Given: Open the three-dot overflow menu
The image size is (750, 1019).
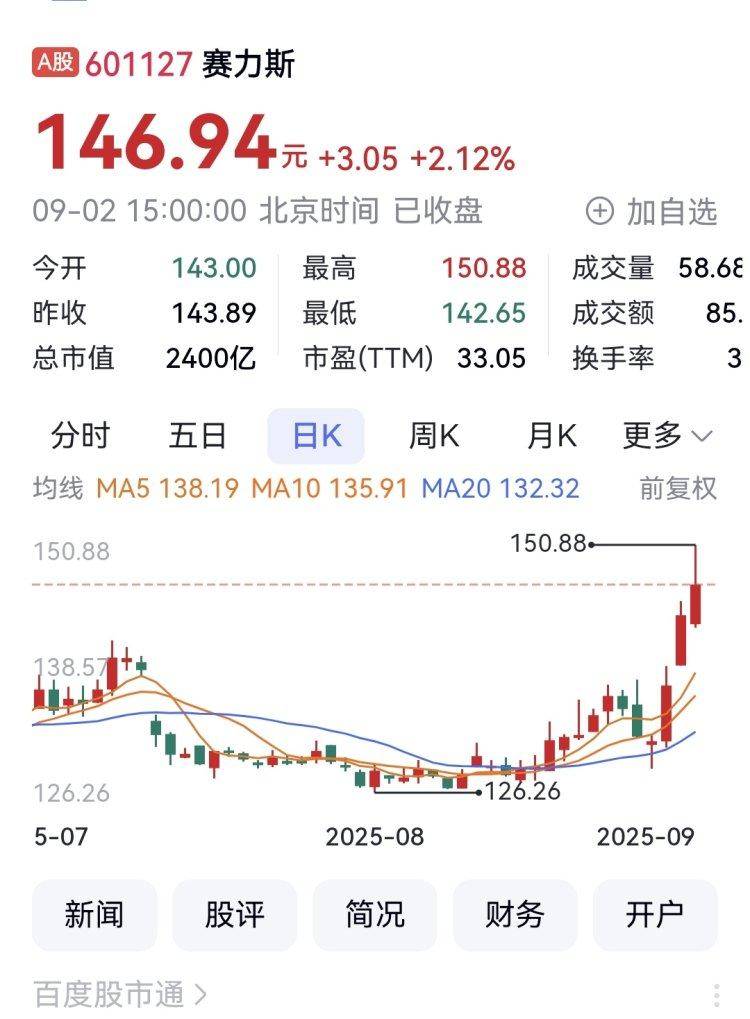Looking at the screenshot, I should click(717, 995).
